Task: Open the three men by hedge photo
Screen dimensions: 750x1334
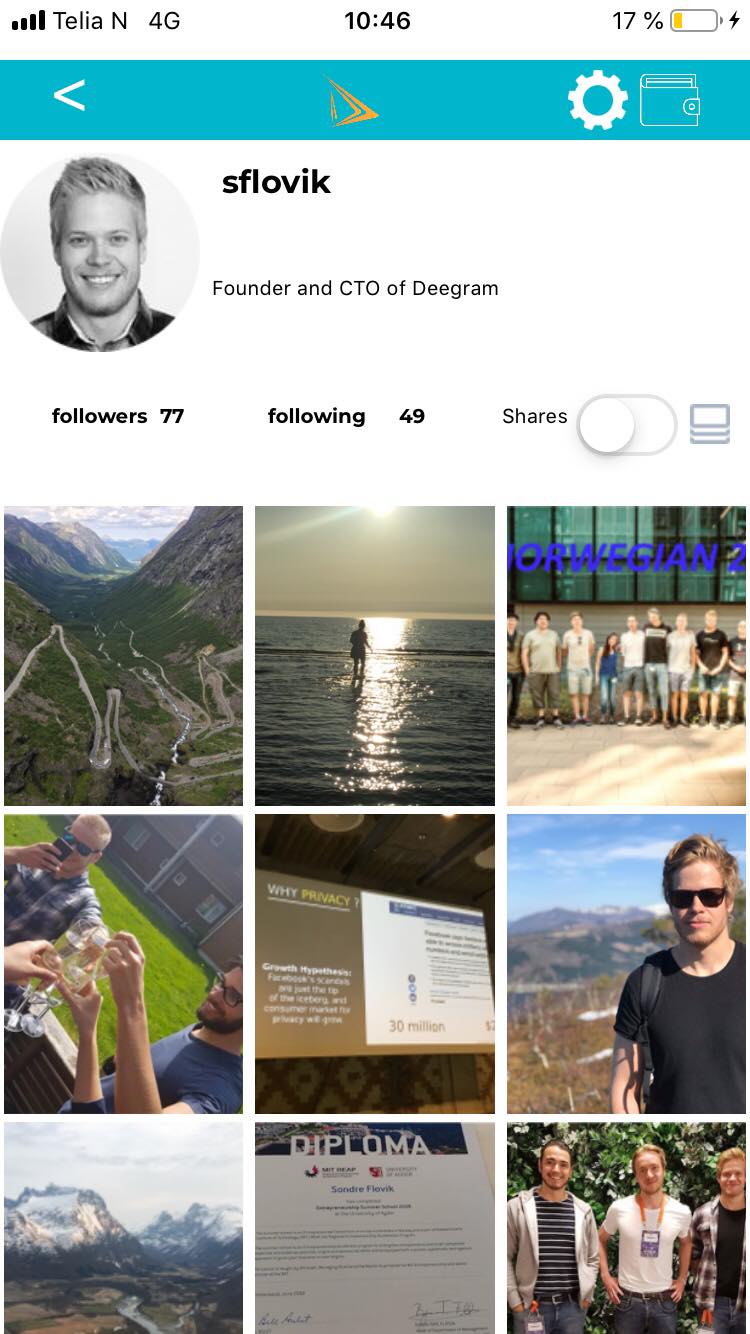Action: pyautogui.click(x=626, y=1227)
